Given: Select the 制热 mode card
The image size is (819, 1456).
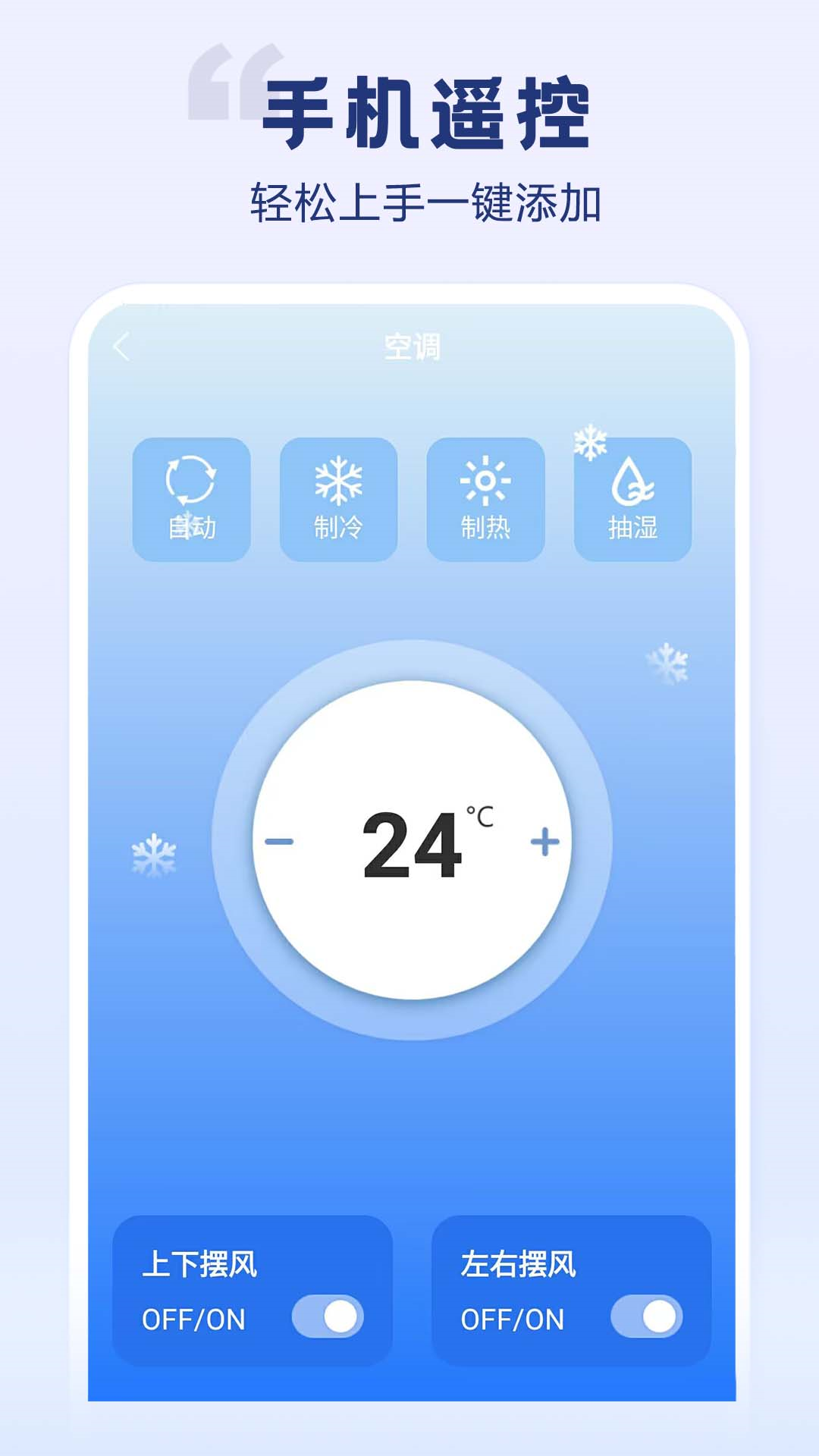Looking at the screenshot, I should tap(486, 500).
